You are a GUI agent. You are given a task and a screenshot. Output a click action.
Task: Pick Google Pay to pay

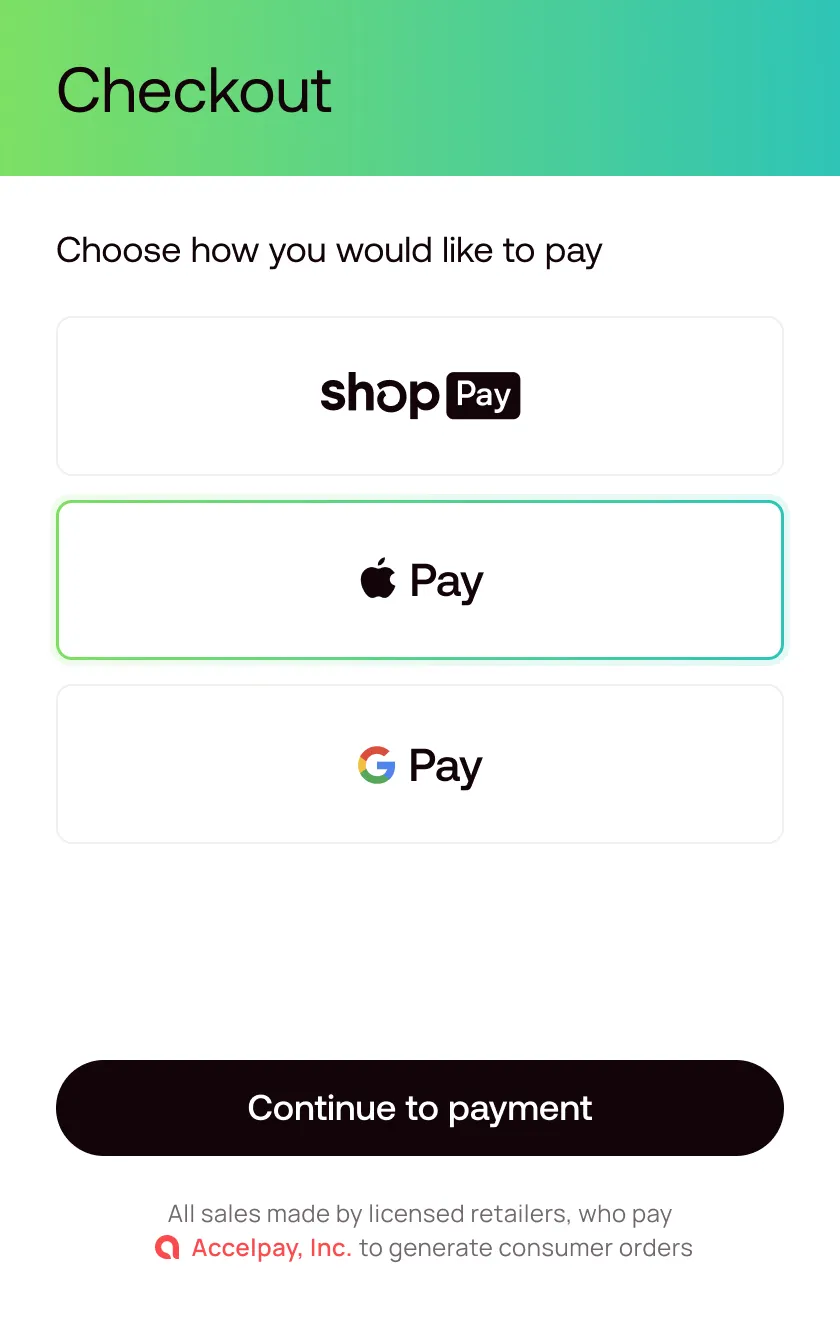pos(420,765)
